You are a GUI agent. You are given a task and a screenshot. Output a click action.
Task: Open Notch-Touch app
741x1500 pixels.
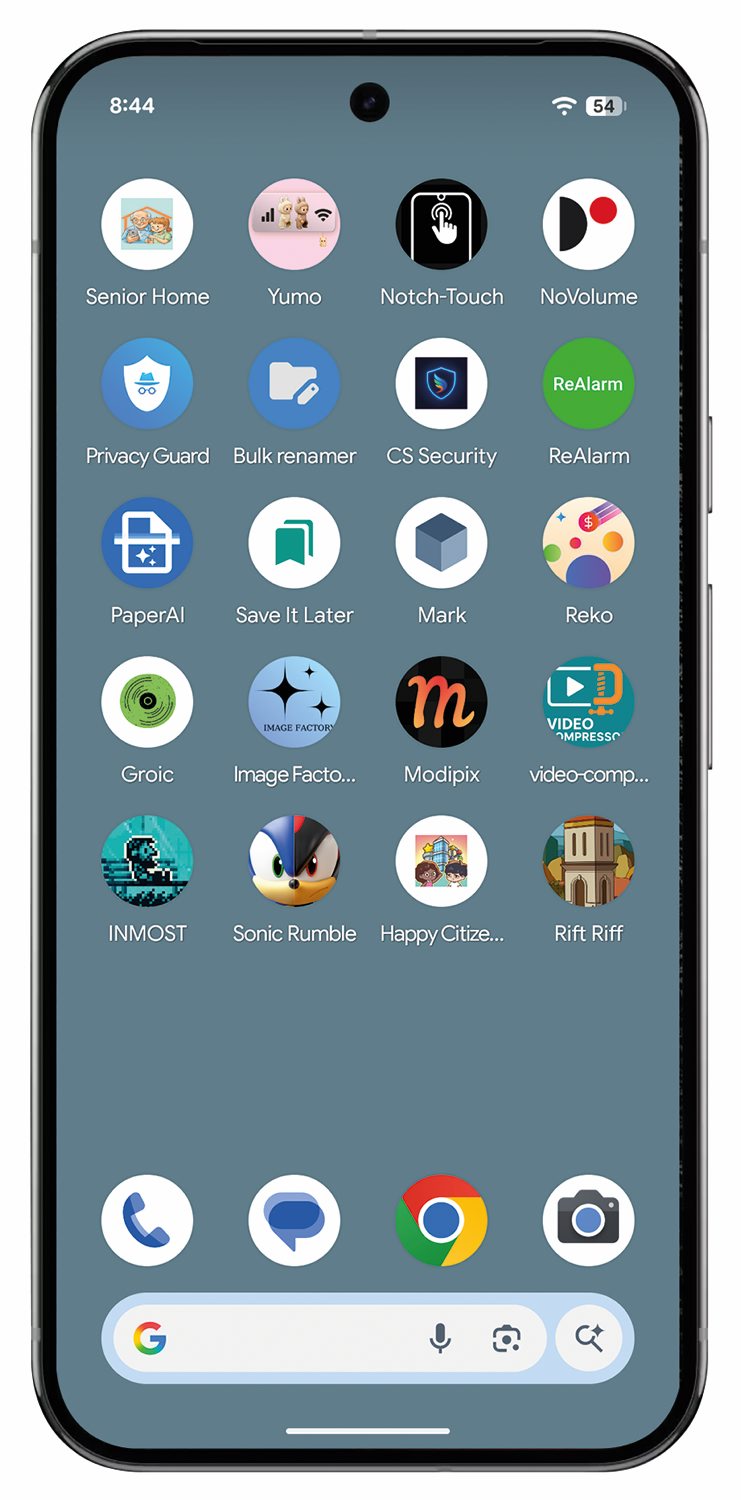point(441,224)
